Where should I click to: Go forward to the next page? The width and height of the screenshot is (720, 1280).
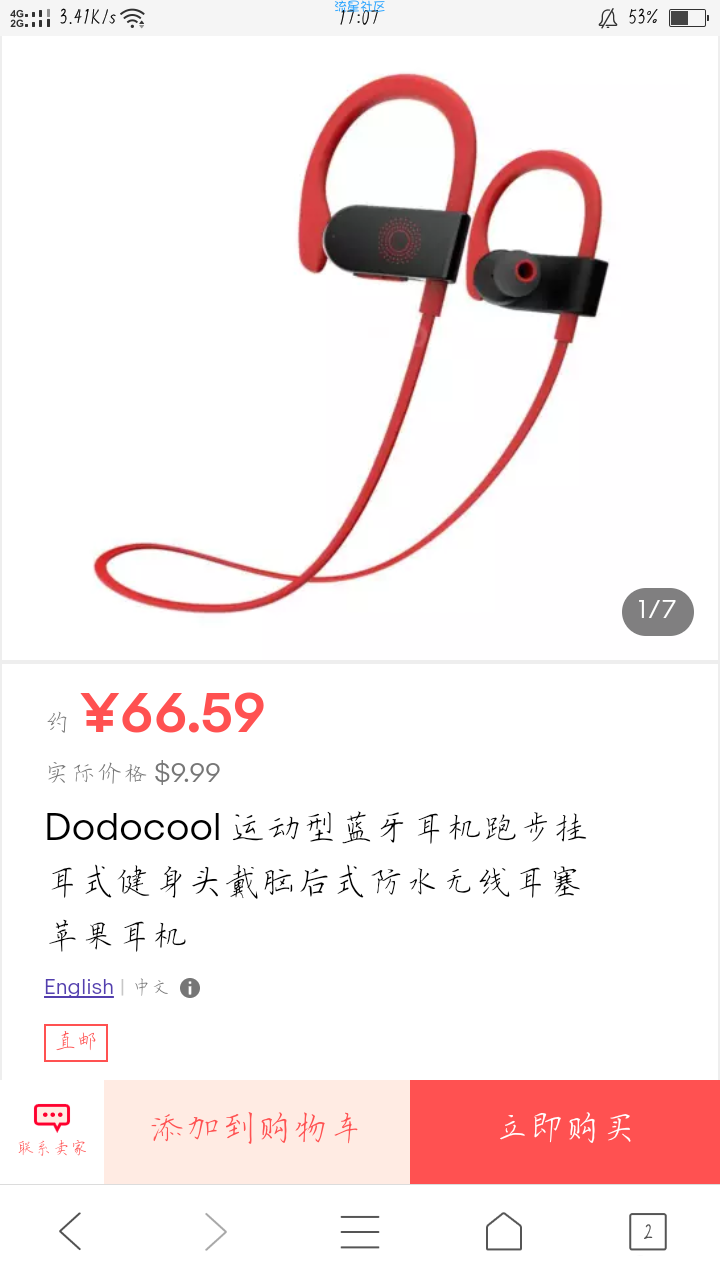(x=215, y=1231)
